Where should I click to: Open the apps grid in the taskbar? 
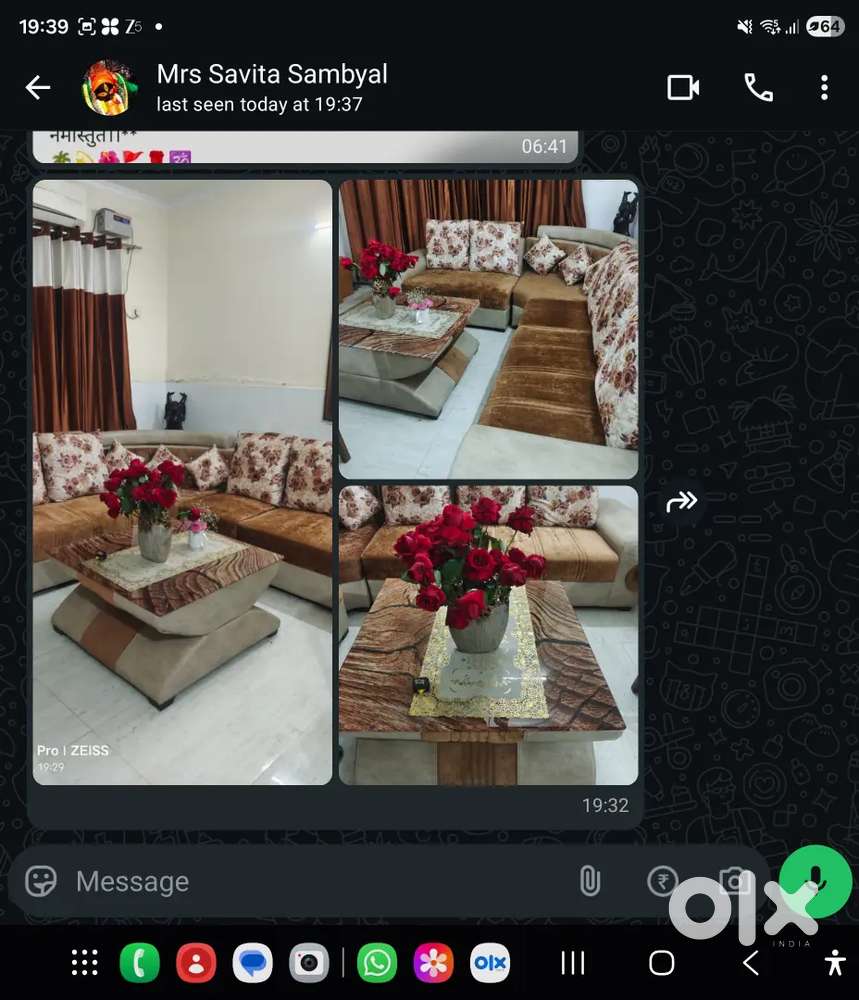pyautogui.click(x=85, y=963)
